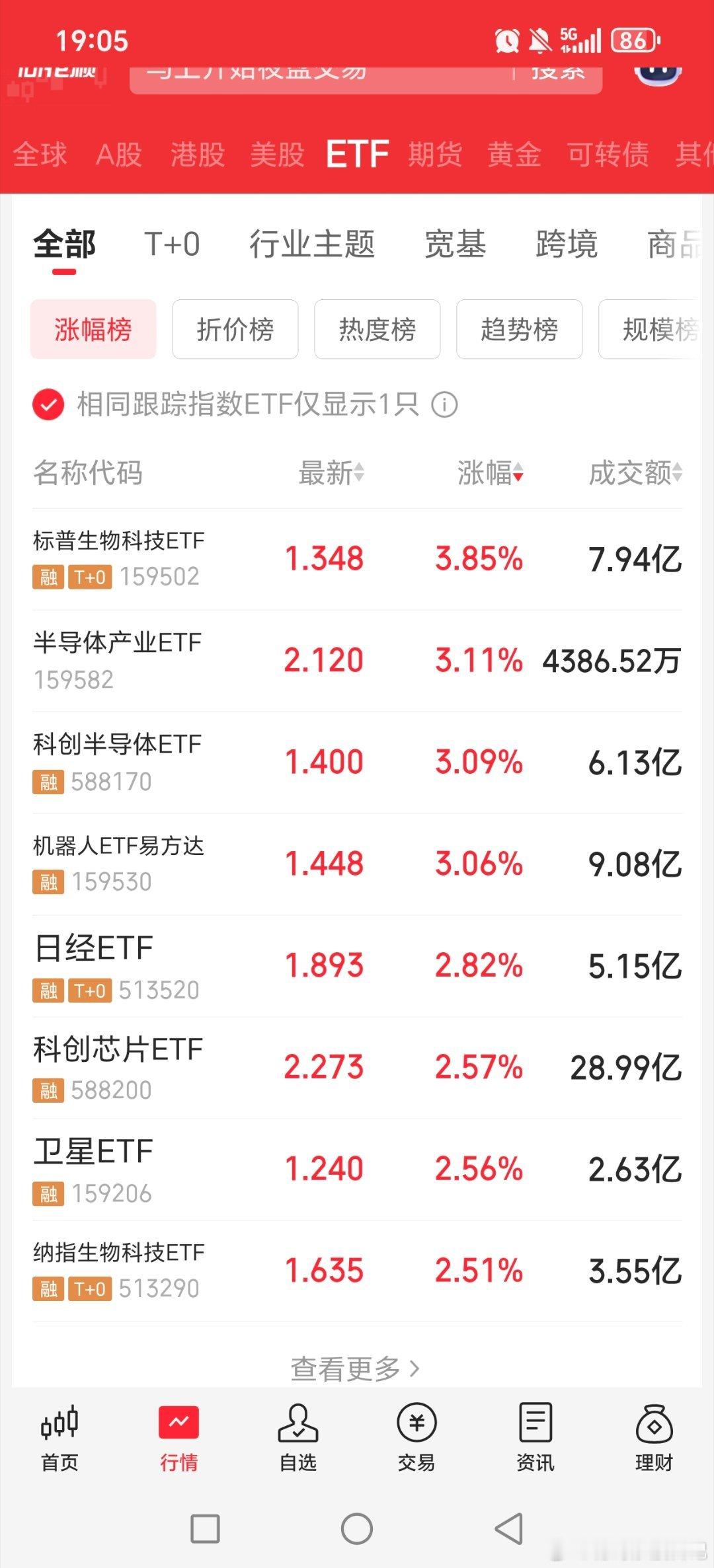The height and width of the screenshot is (1568, 714).
Task: Open the profile avatar at top right
Action: (659, 73)
